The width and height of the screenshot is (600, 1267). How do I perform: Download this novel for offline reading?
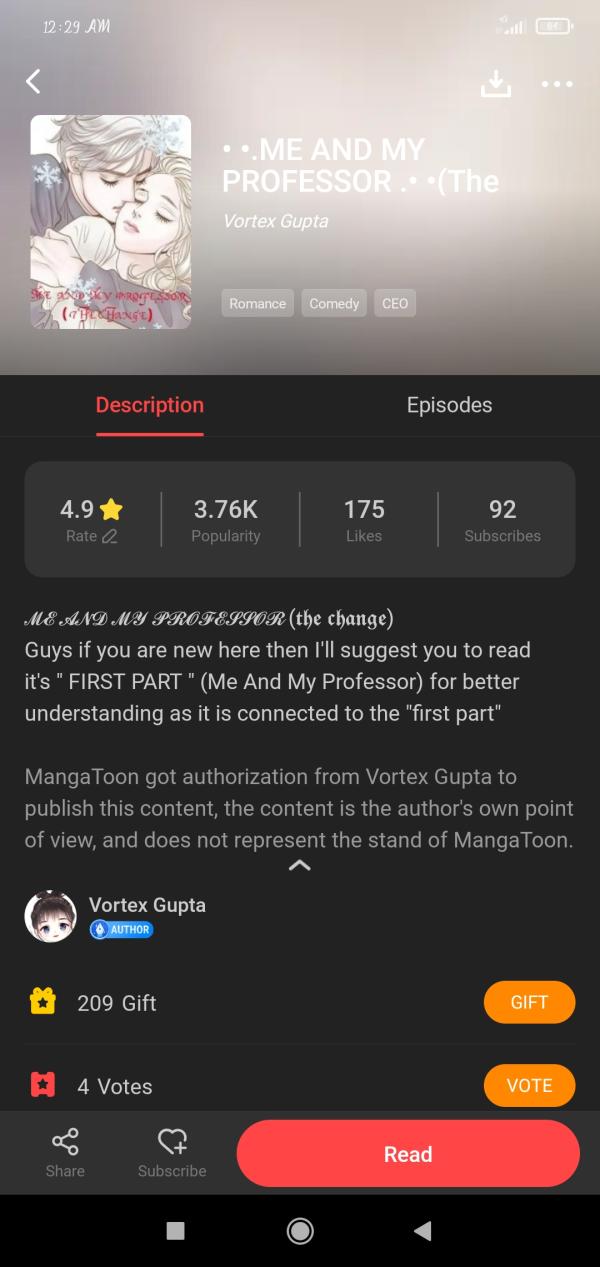[x=495, y=84]
